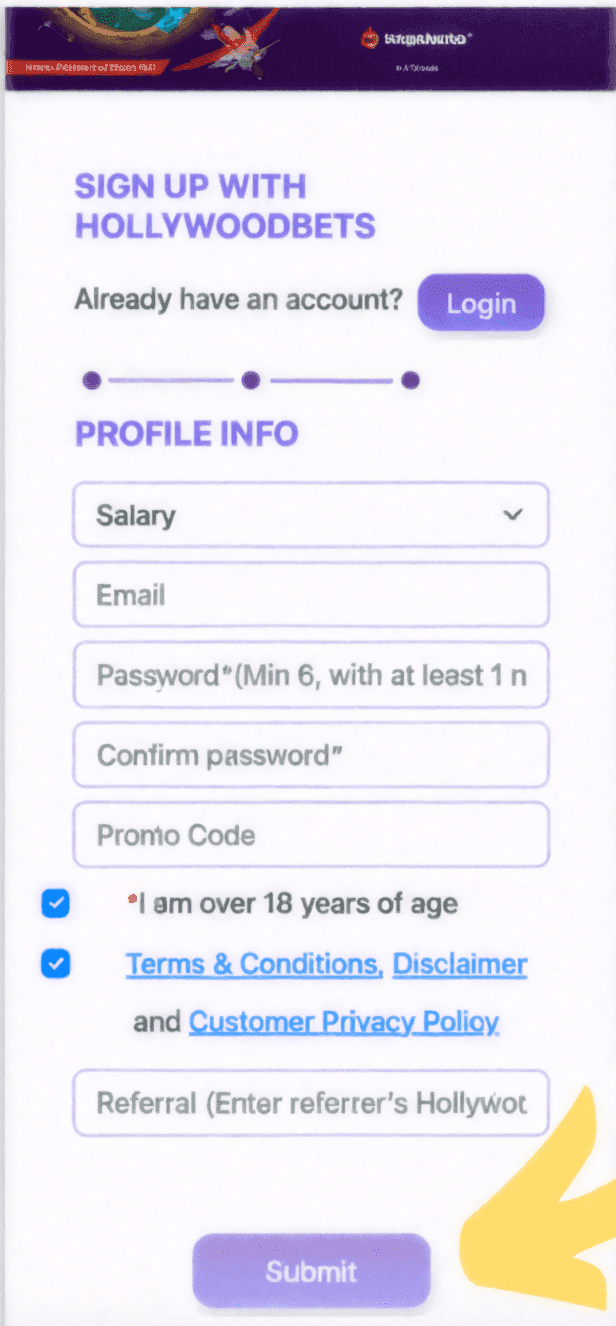The image size is (616, 1326).
Task: View the Customer Privacy Policy
Action: [x=343, y=1022]
